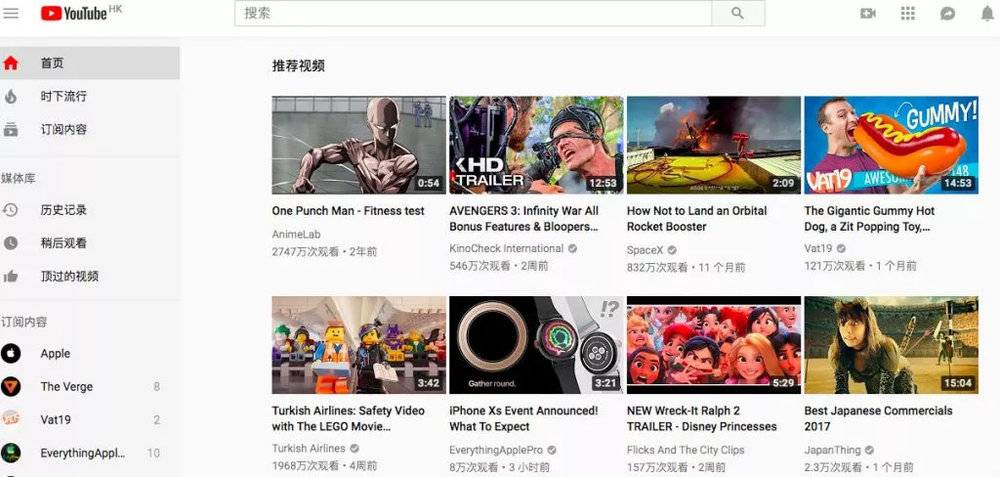Tap the magnifier search button

[x=738, y=13]
